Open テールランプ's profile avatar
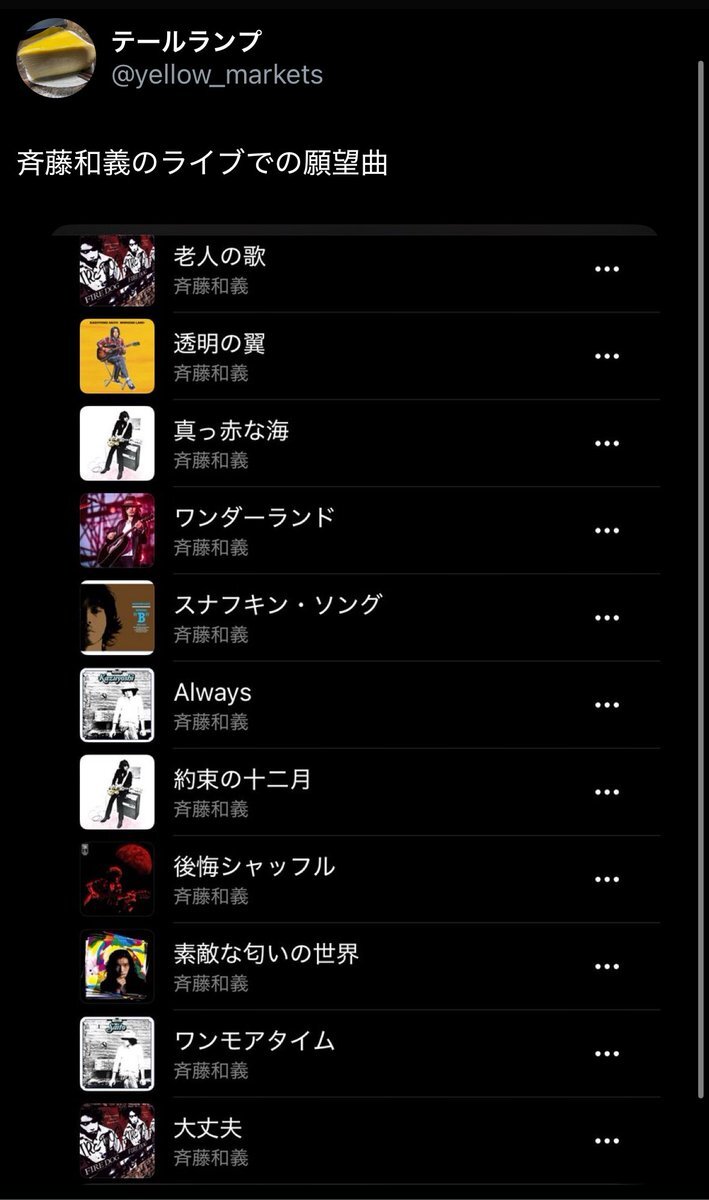 tap(56, 58)
